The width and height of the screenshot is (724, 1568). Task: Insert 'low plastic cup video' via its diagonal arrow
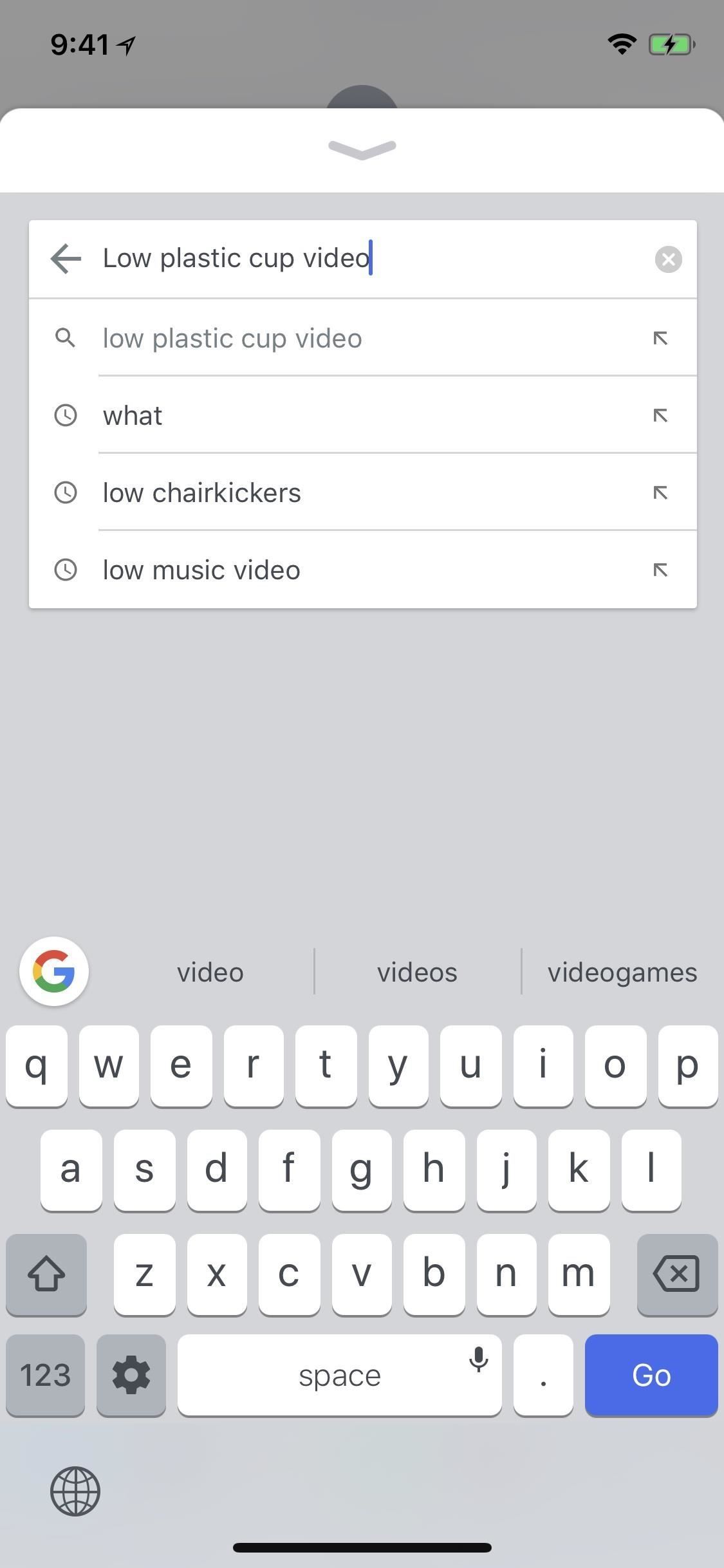(661, 337)
